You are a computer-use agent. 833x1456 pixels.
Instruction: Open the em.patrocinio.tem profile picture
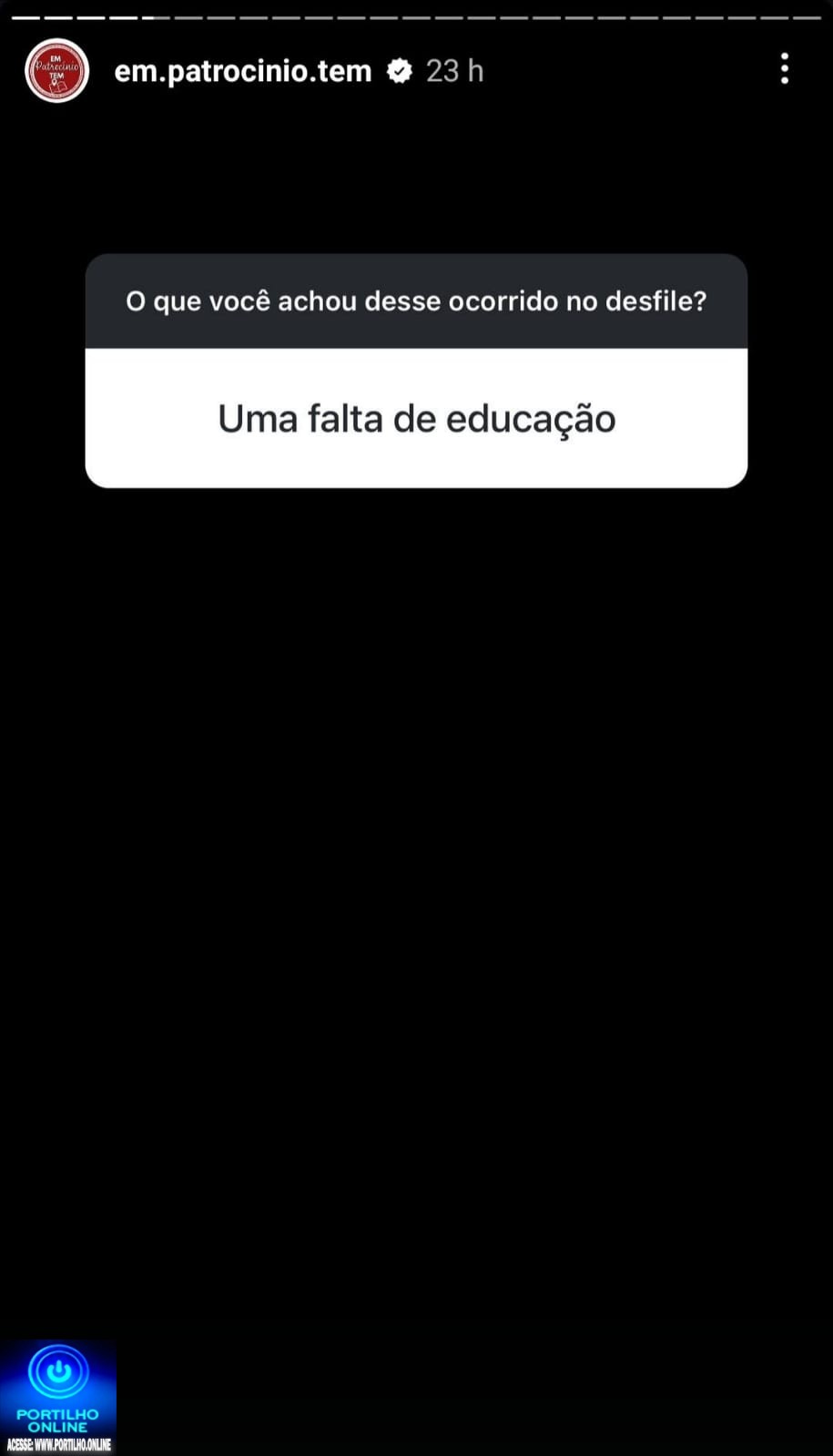pos(56,70)
